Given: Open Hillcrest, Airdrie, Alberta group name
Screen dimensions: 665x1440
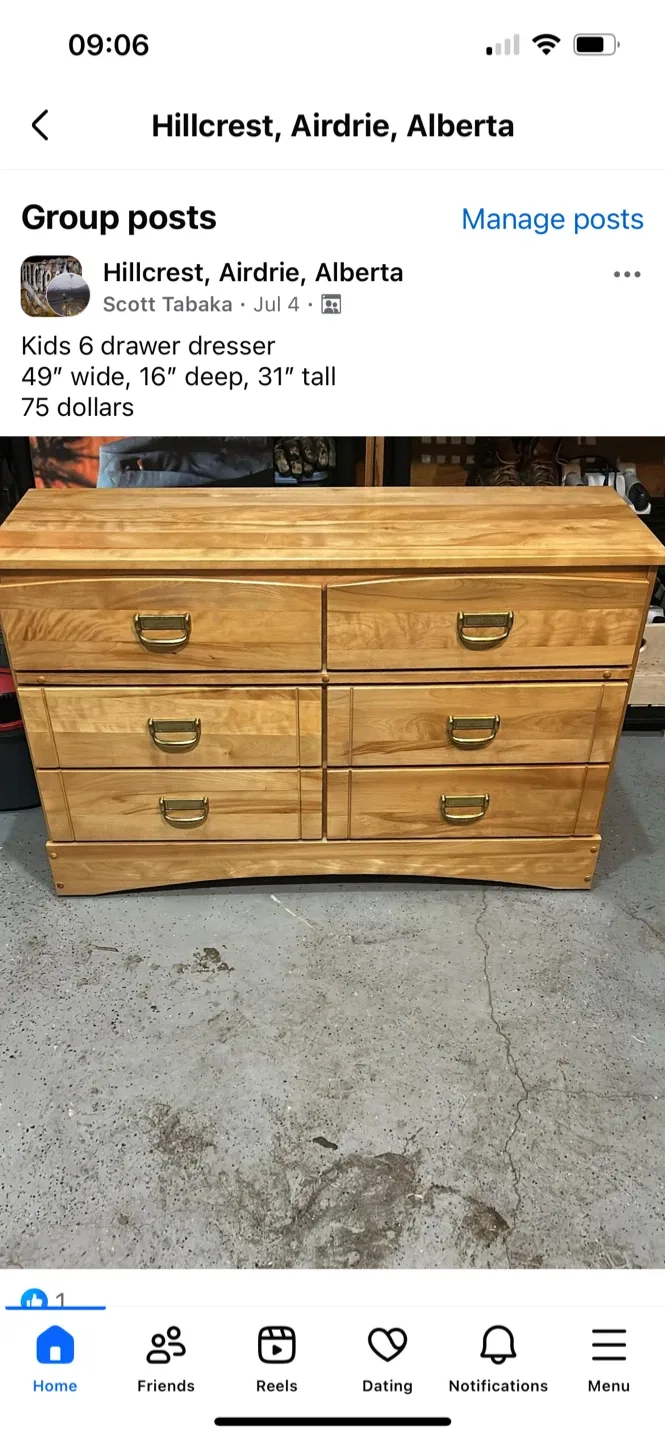Looking at the screenshot, I should [x=253, y=272].
